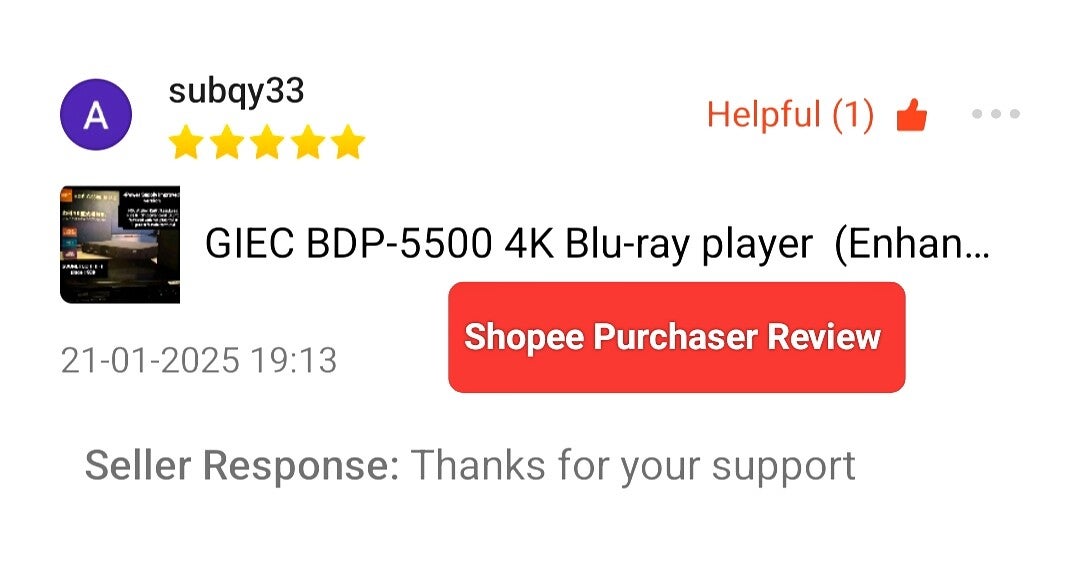The height and width of the screenshot is (581, 1080).
Task: View subqy33's profile avatar
Action: coord(96,116)
